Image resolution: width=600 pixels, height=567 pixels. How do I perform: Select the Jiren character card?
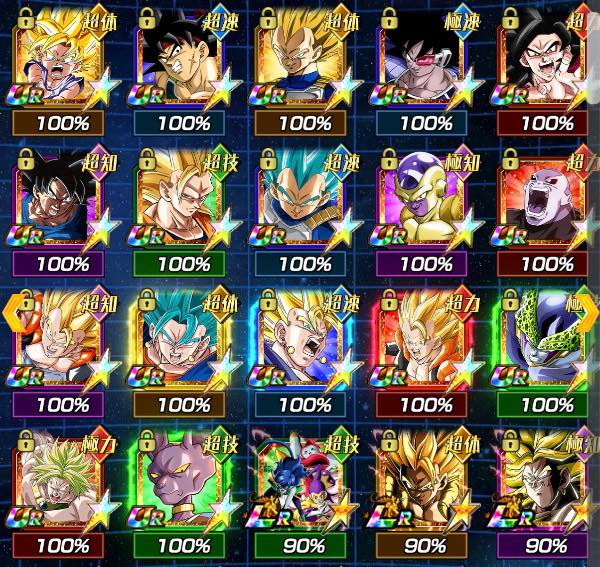pyautogui.click(x=548, y=200)
